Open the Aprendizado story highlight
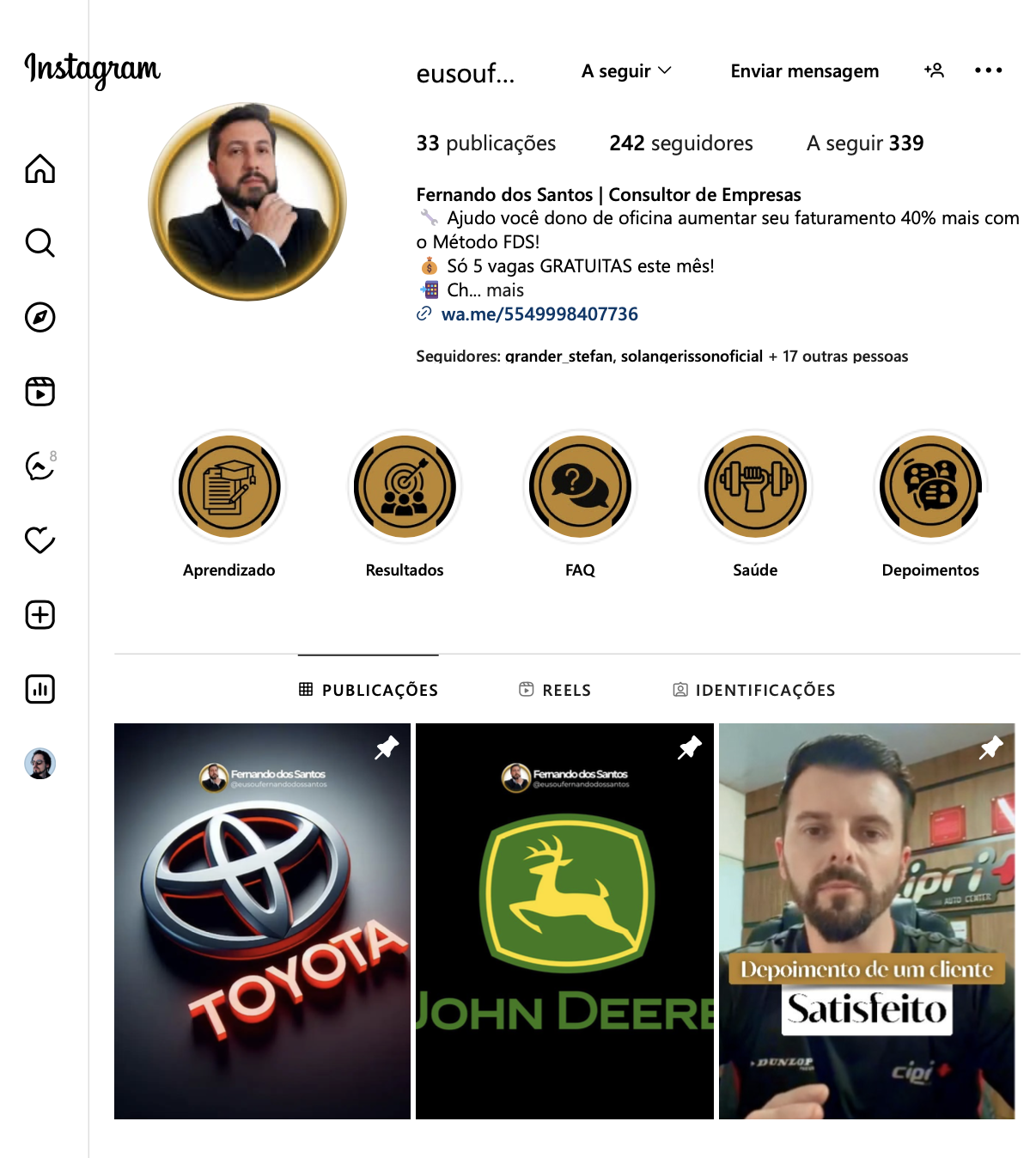Screen dimensions: 1036x1158 click(229, 487)
